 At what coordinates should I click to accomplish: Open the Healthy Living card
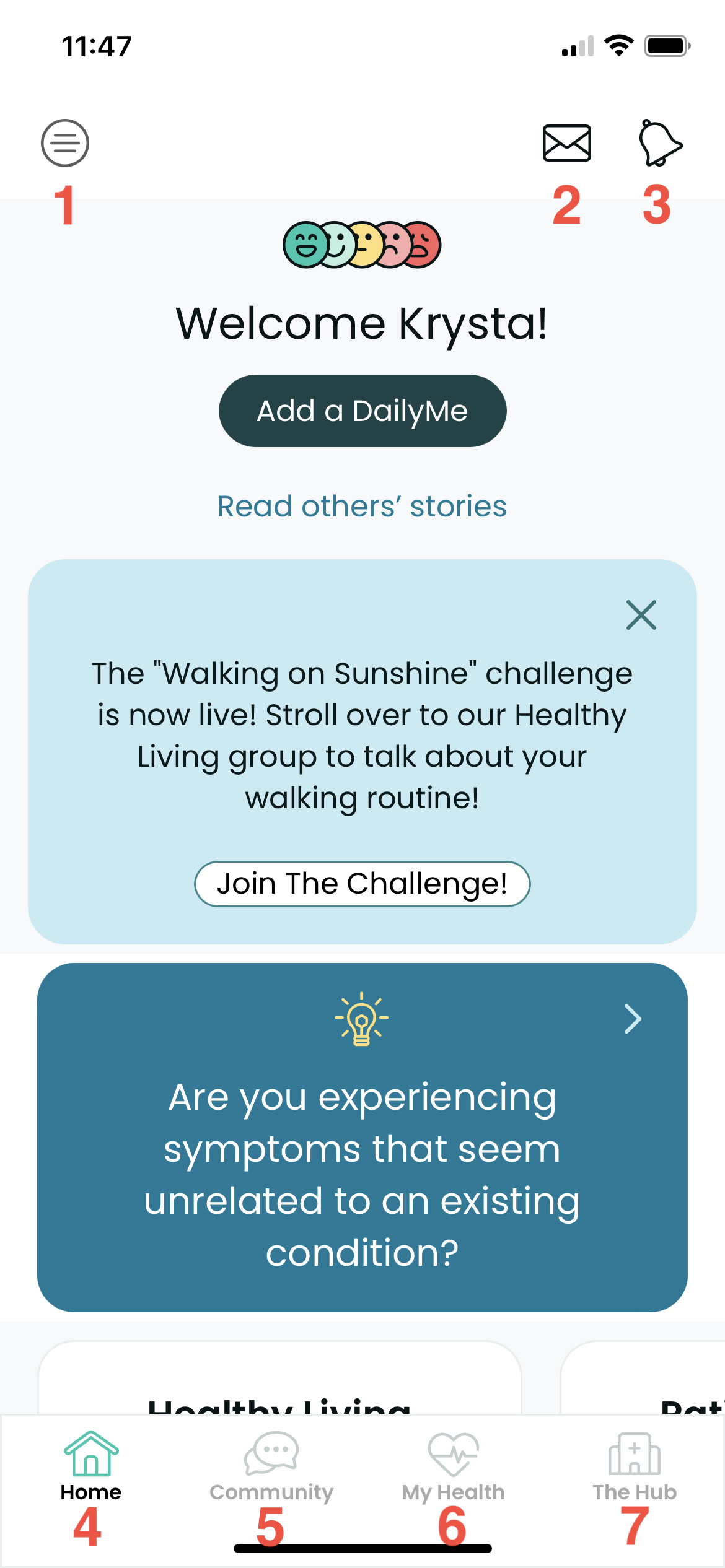tap(279, 1377)
